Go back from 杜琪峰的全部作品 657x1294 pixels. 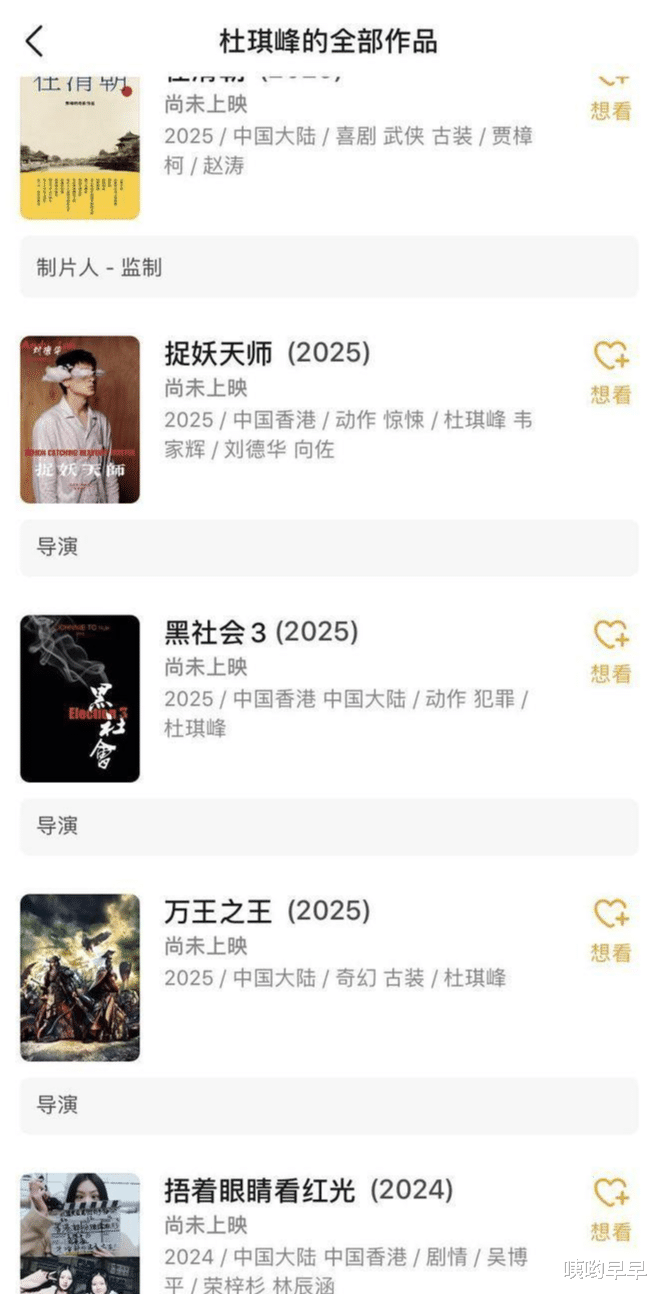click(x=35, y=42)
